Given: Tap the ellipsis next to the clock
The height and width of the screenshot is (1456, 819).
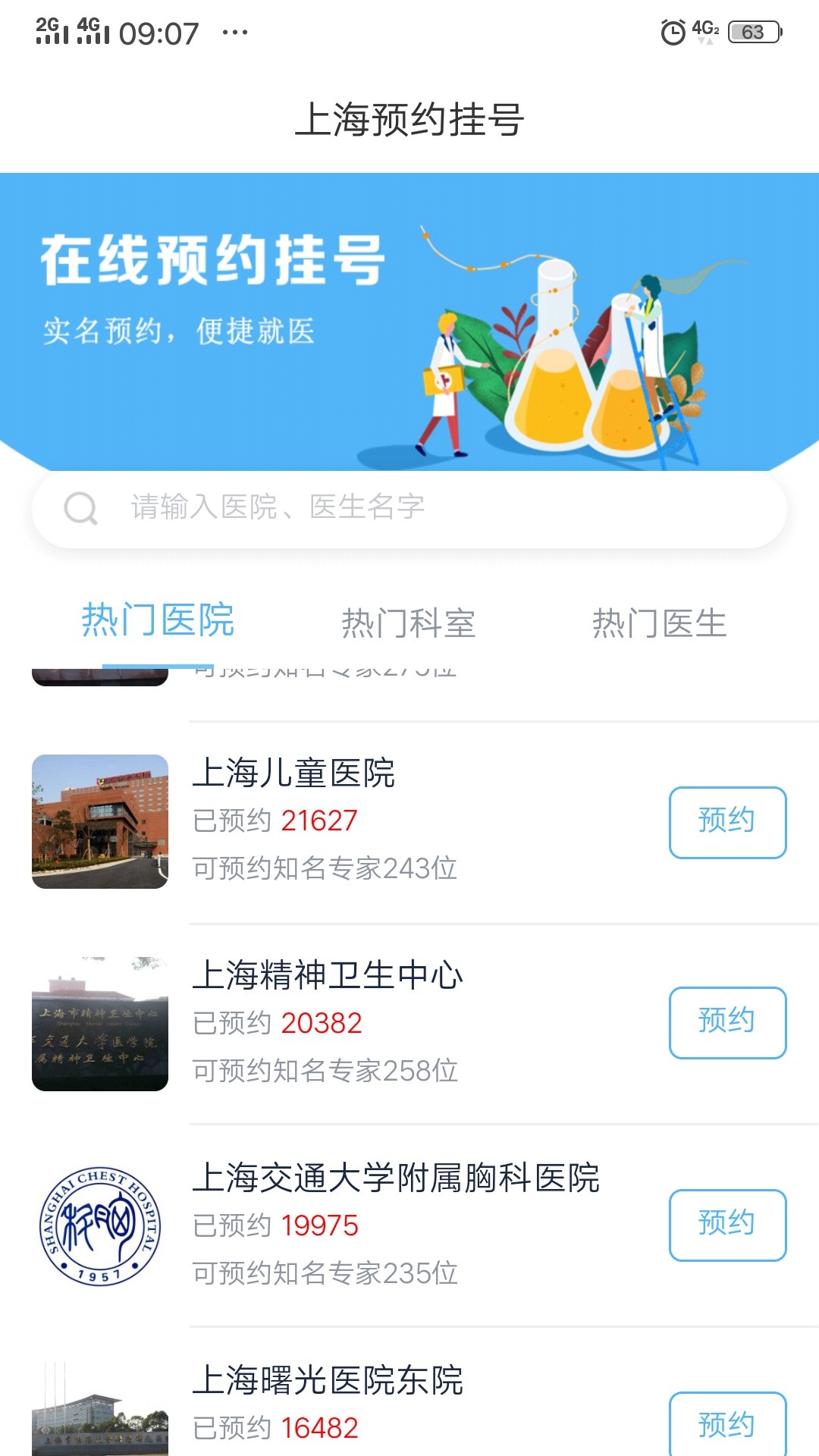Looking at the screenshot, I should [234, 33].
